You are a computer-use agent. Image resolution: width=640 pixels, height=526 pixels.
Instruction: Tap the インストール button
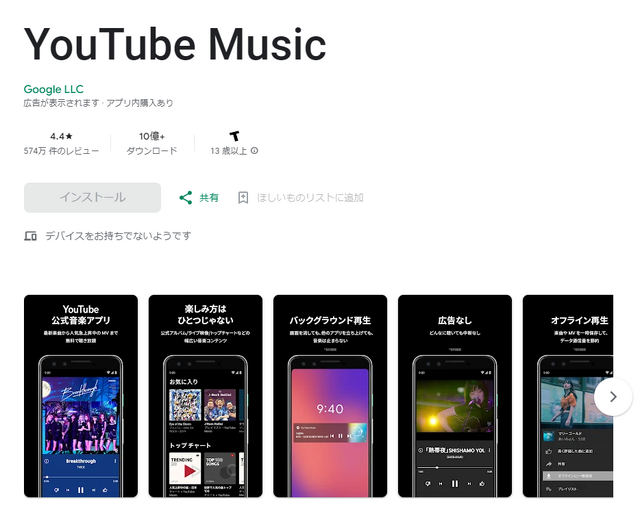pos(92,198)
